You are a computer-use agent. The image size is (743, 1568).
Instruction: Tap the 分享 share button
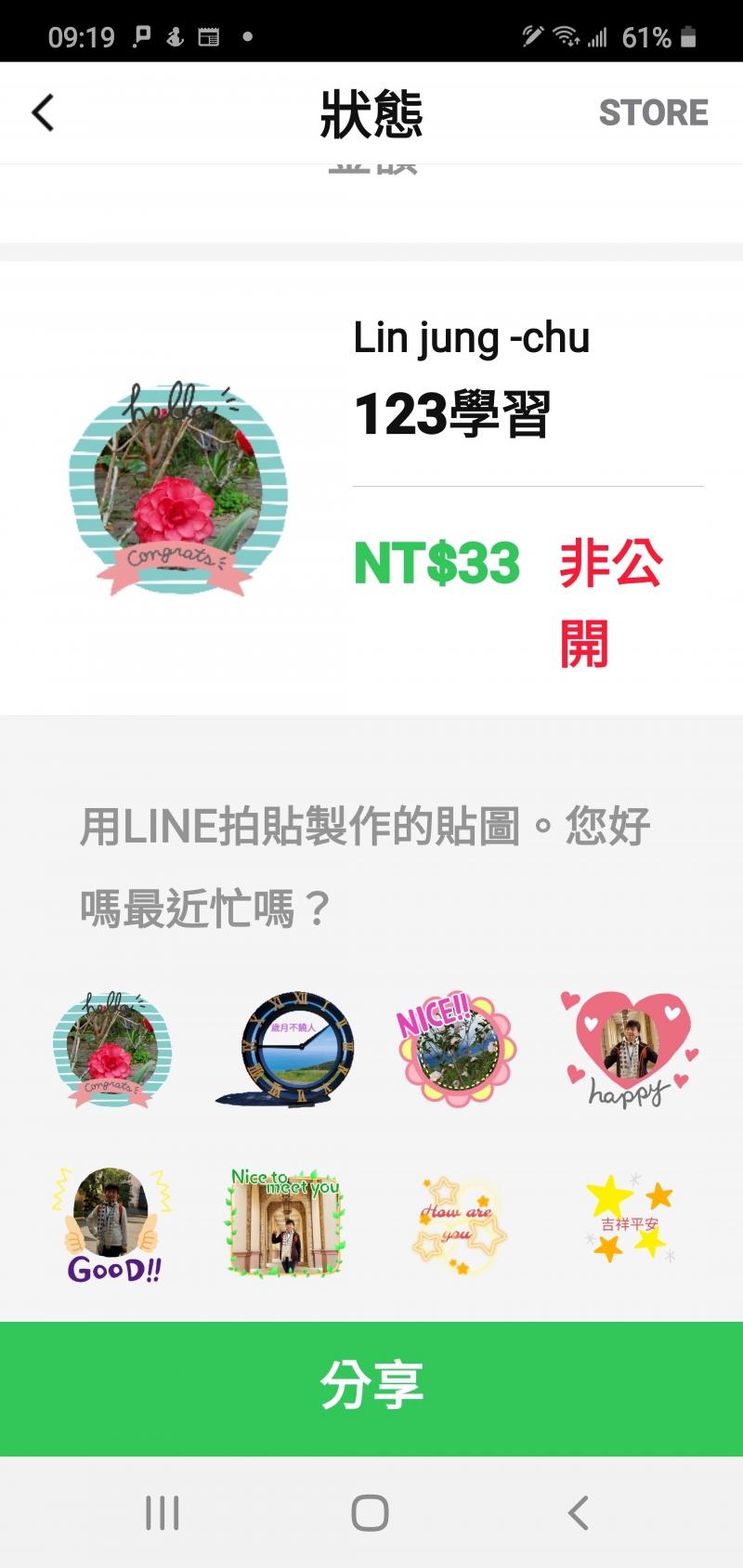(371, 1388)
